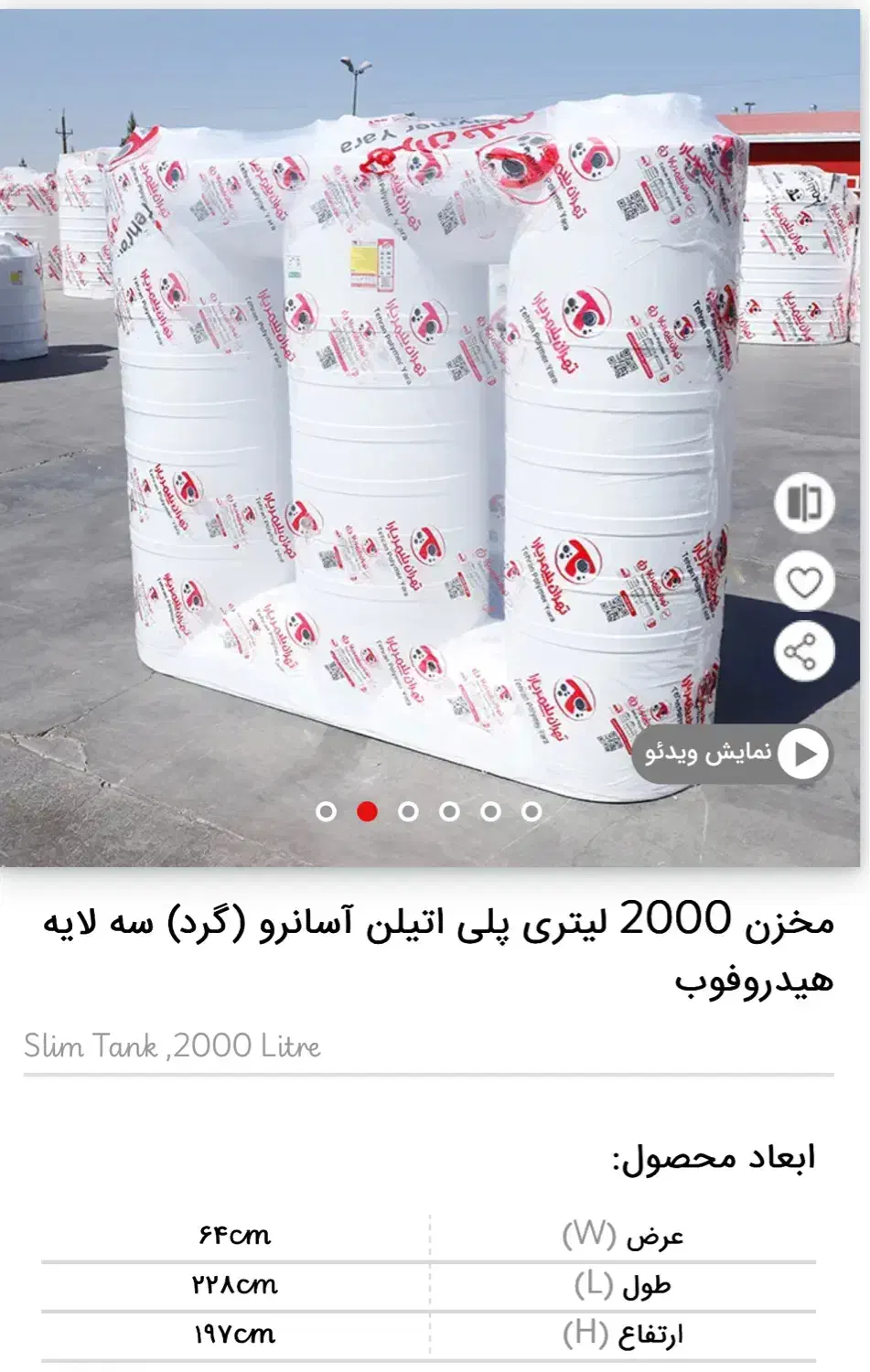Jump to fourth image via carousel dot
The height and width of the screenshot is (1372, 870).
449,809
